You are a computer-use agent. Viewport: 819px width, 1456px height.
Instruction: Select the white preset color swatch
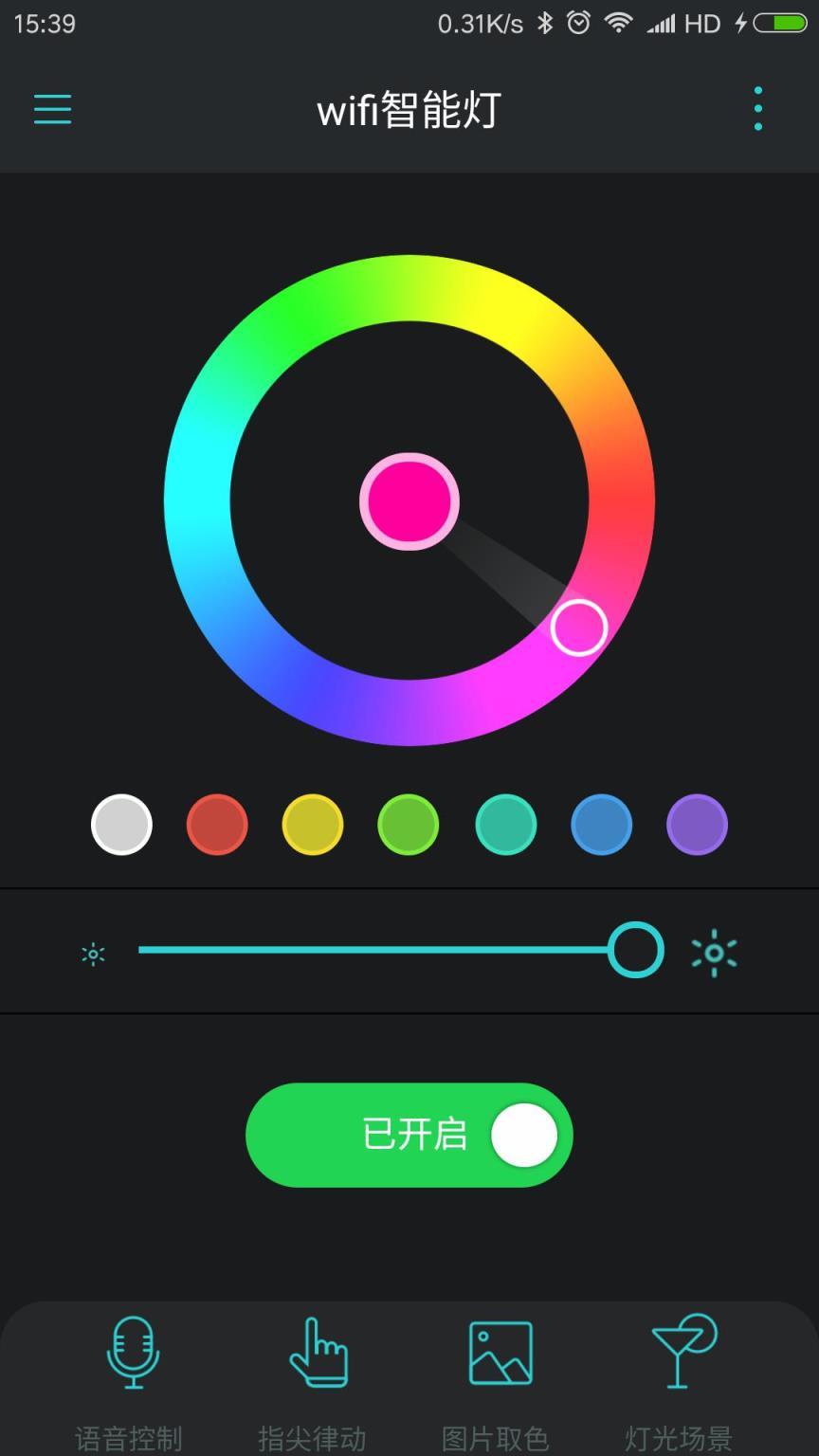121,825
